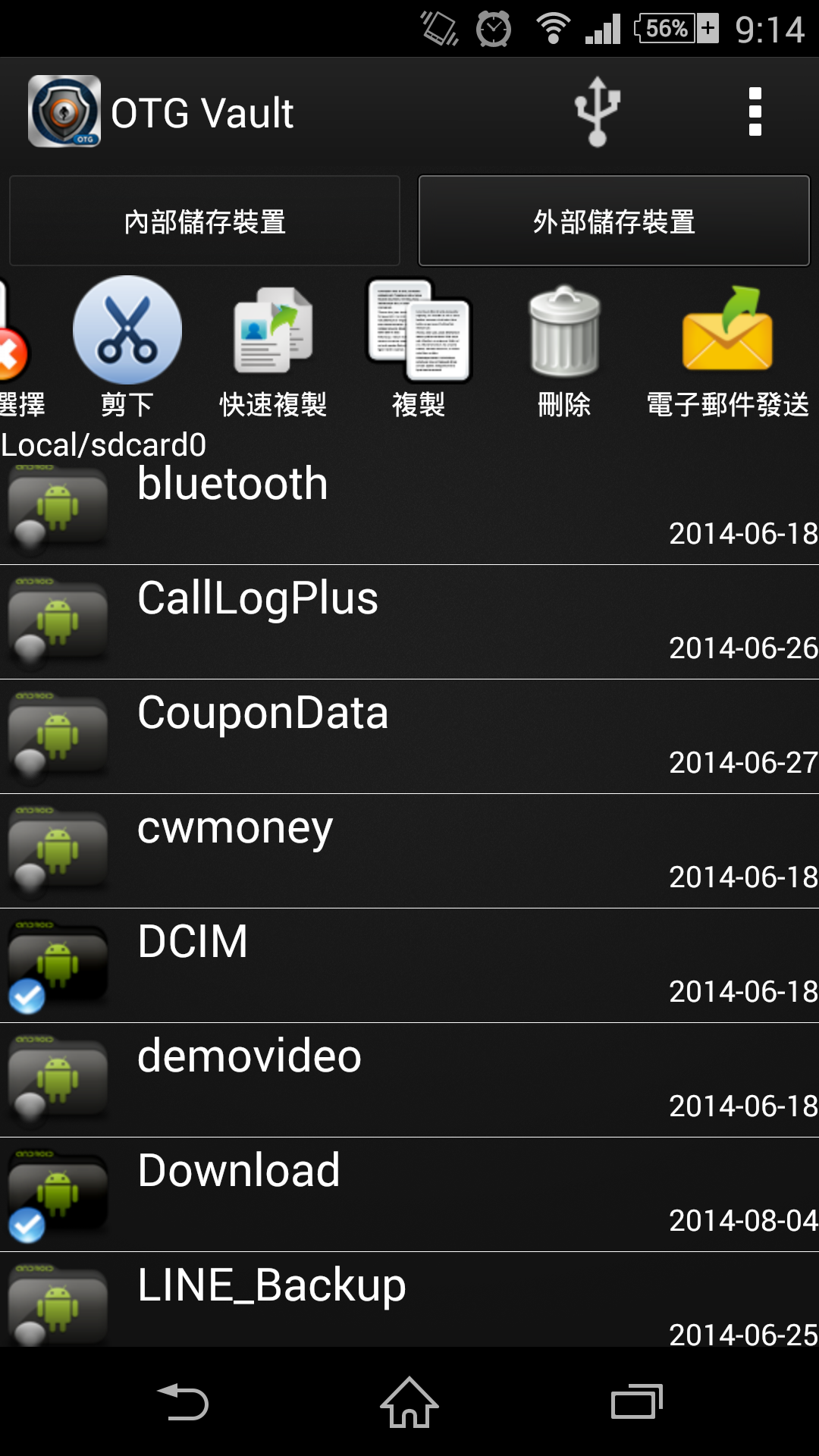Show recent apps
Viewport: 819px width, 1456px height.
636,1401
